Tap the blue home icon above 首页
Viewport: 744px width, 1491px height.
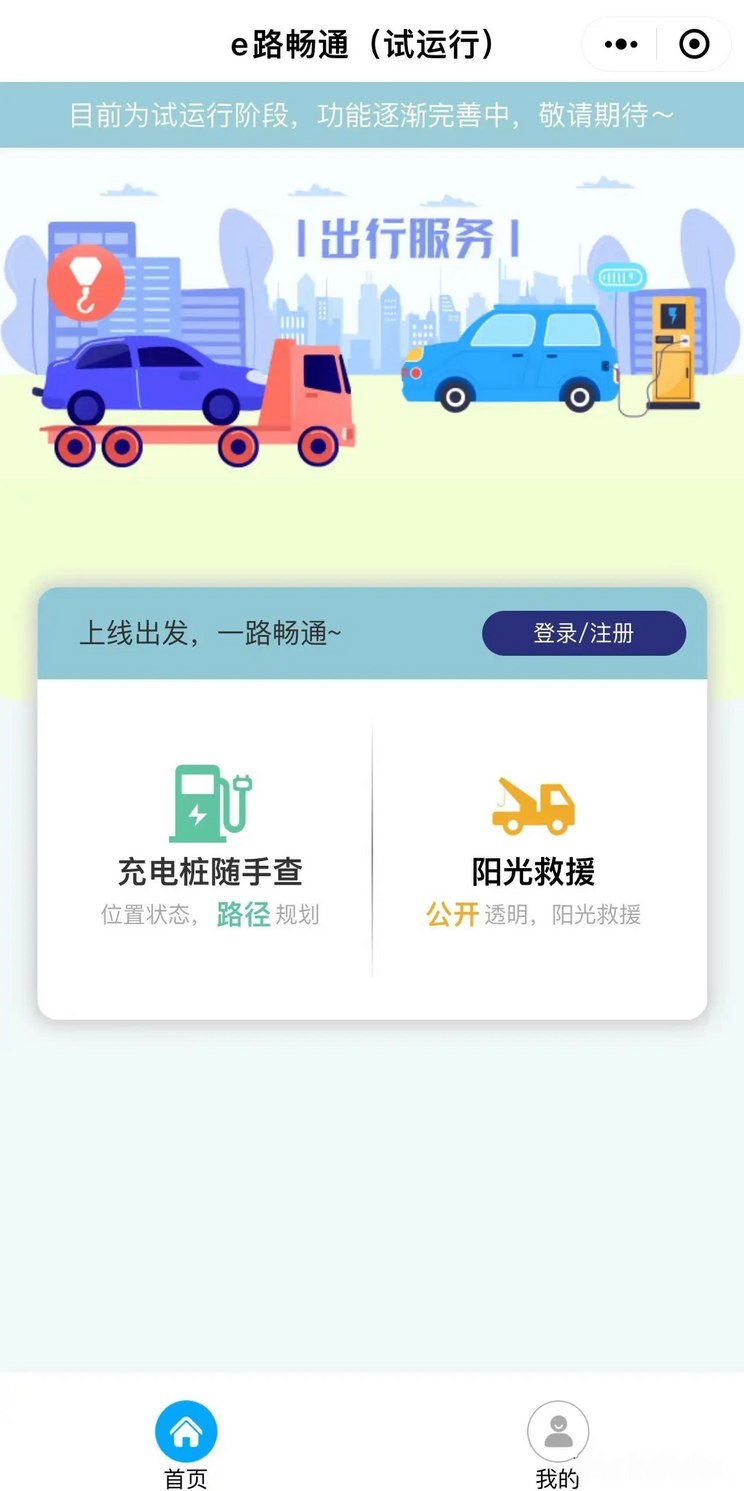pos(184,1433)
